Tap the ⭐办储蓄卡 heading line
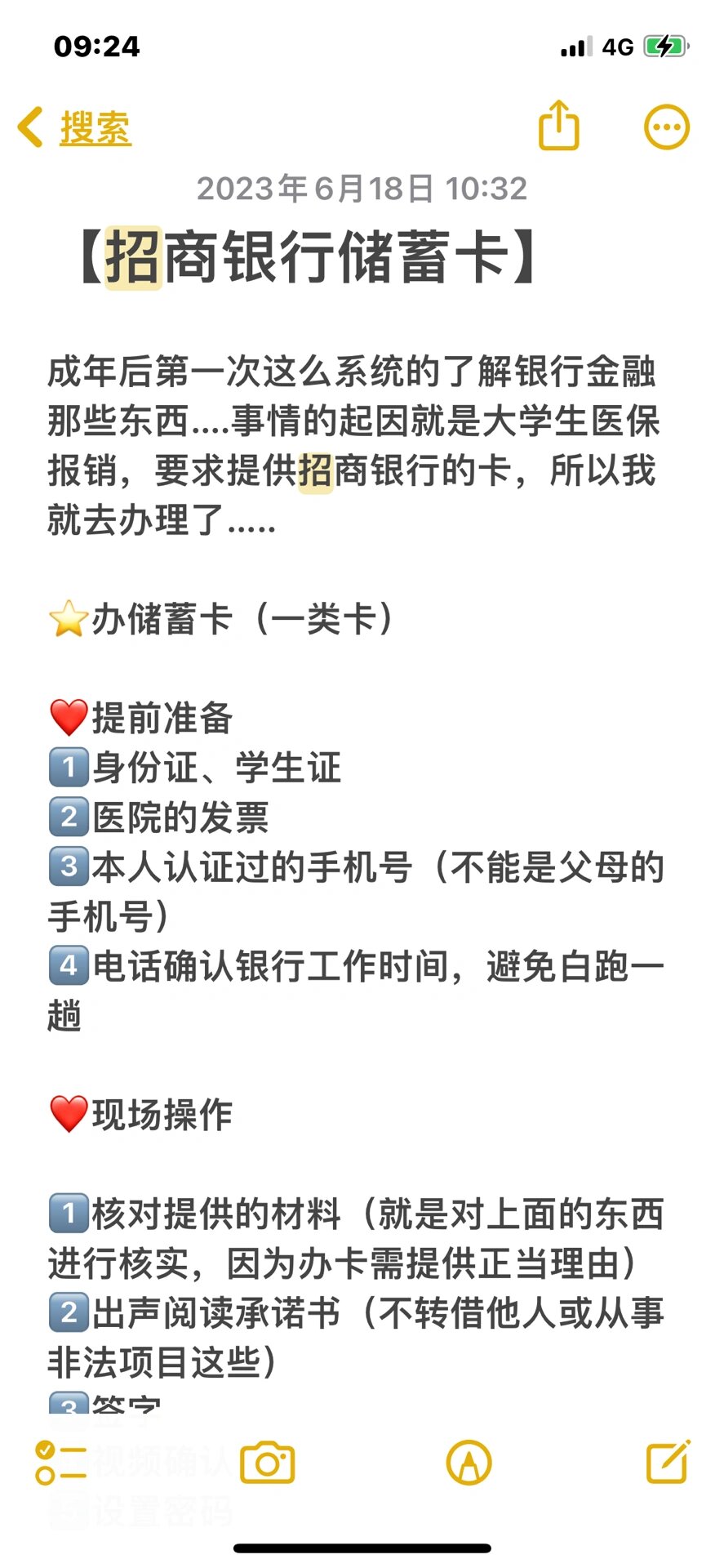Viewport: 724px width, 1568px height. 220,619
